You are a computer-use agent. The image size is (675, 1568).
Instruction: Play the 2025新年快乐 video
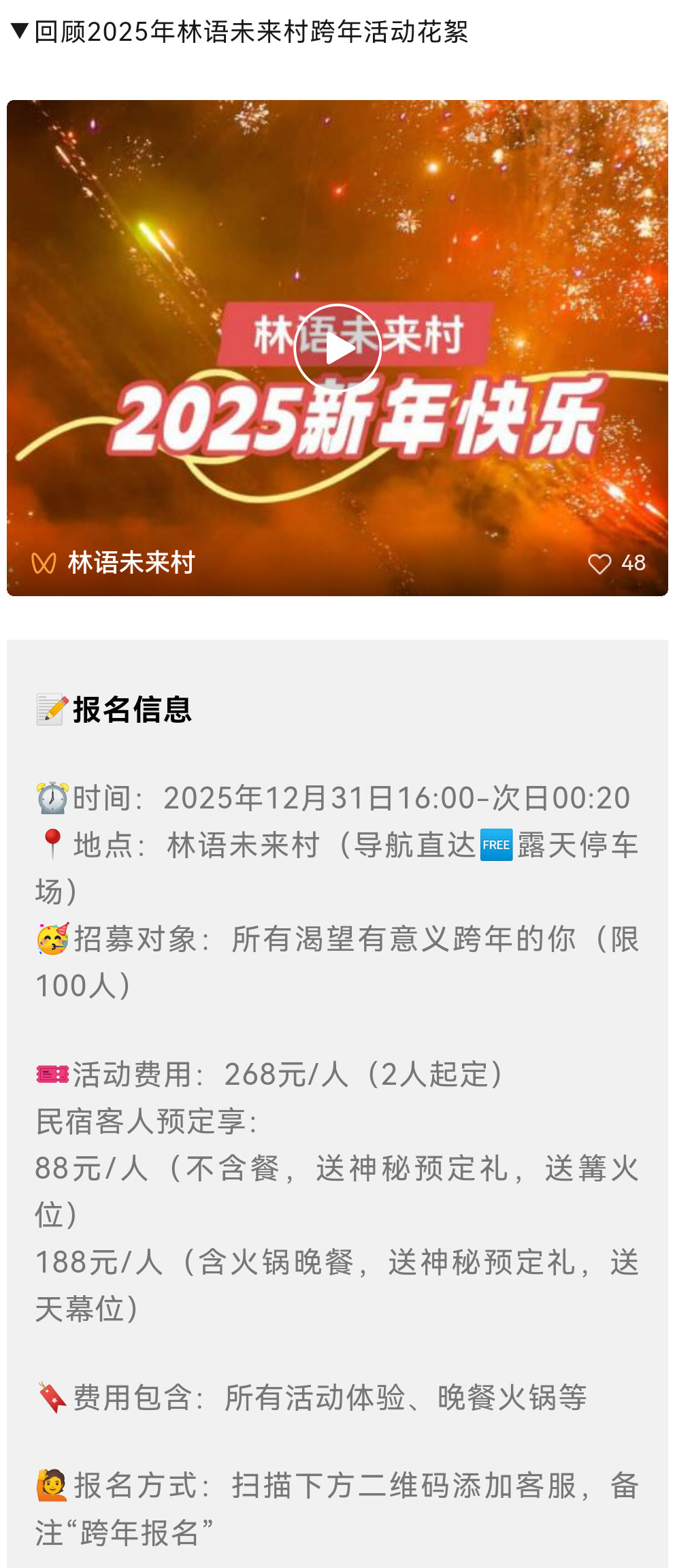[x=337, y=348]
